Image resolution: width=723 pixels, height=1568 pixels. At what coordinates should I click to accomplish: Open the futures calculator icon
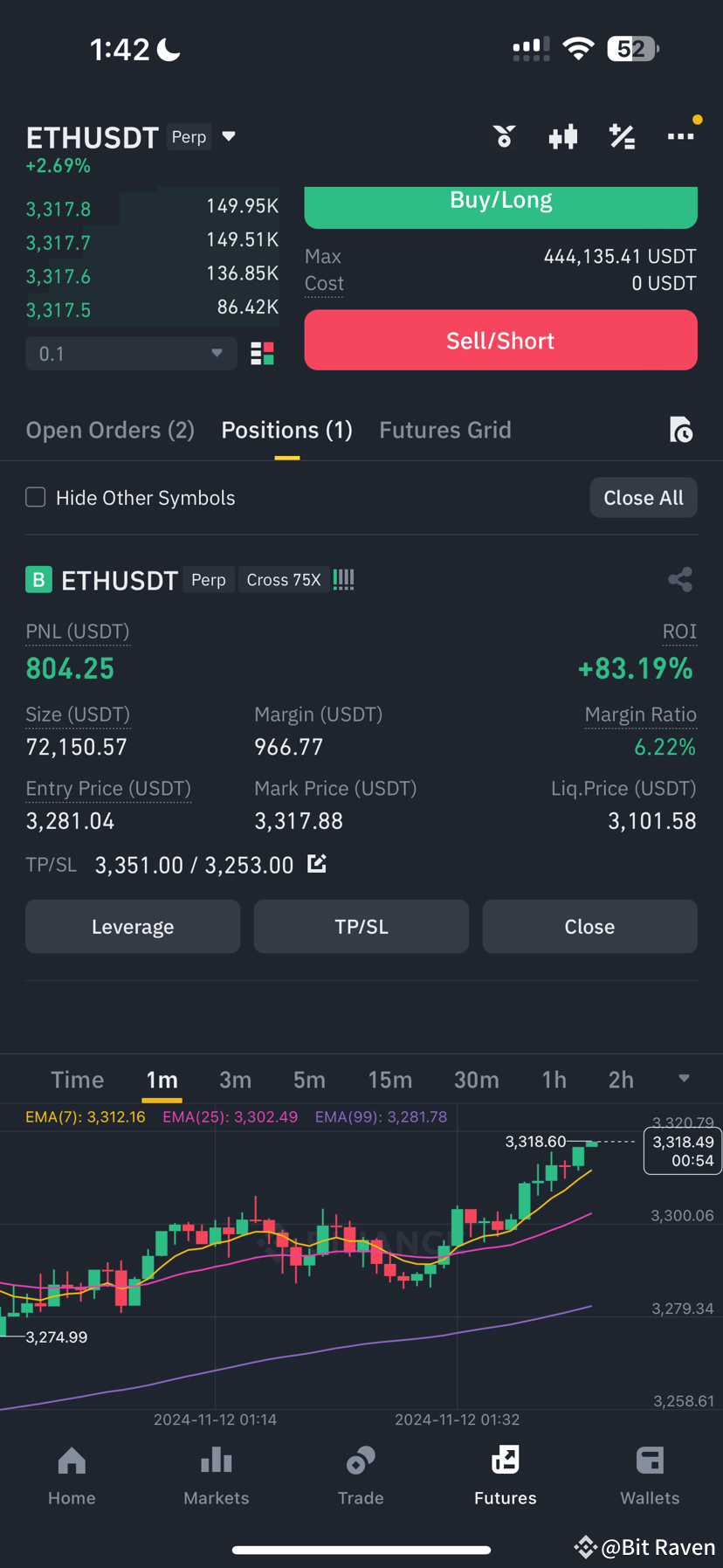622,136
